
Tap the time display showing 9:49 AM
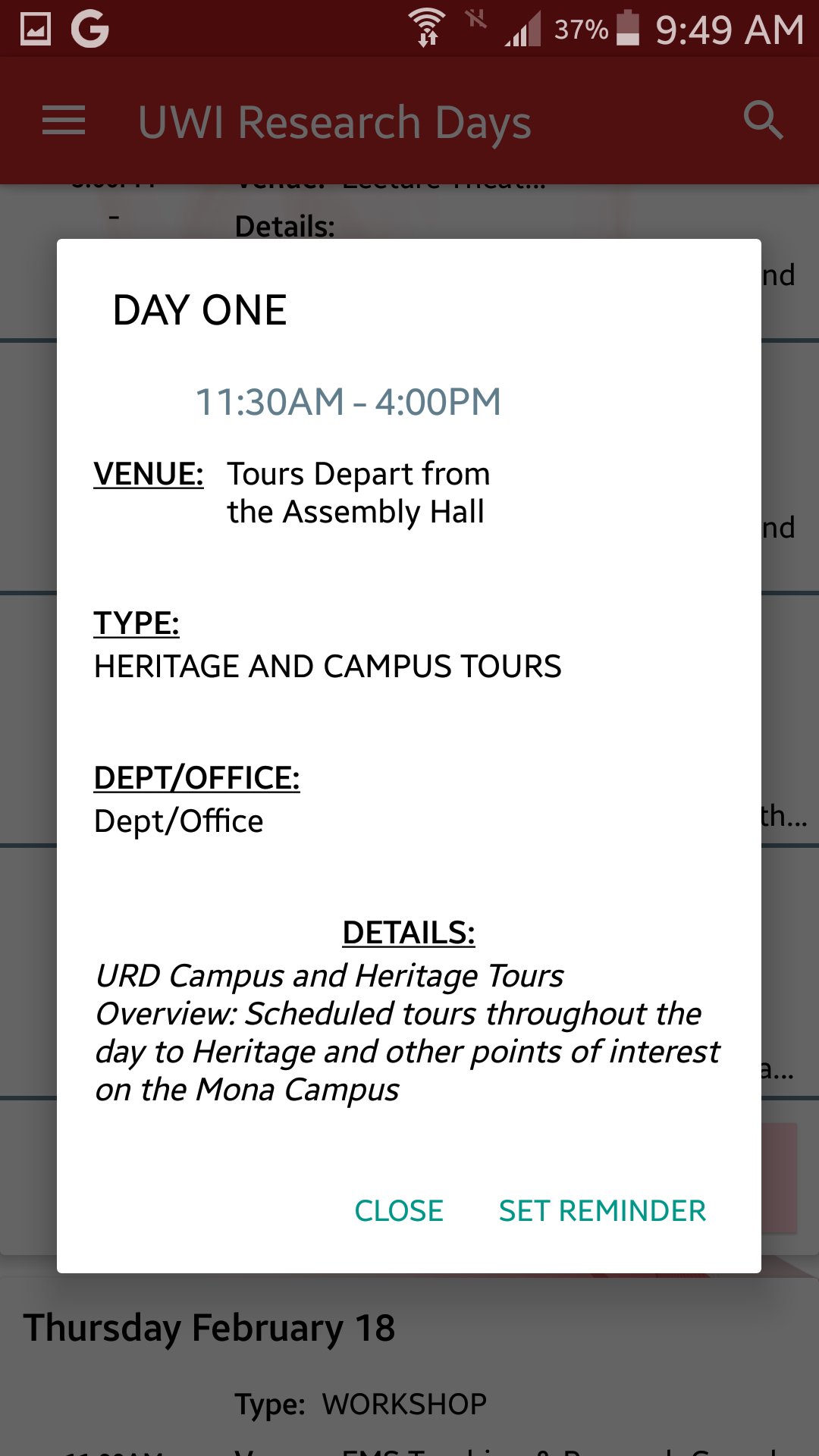coord(732,28)
